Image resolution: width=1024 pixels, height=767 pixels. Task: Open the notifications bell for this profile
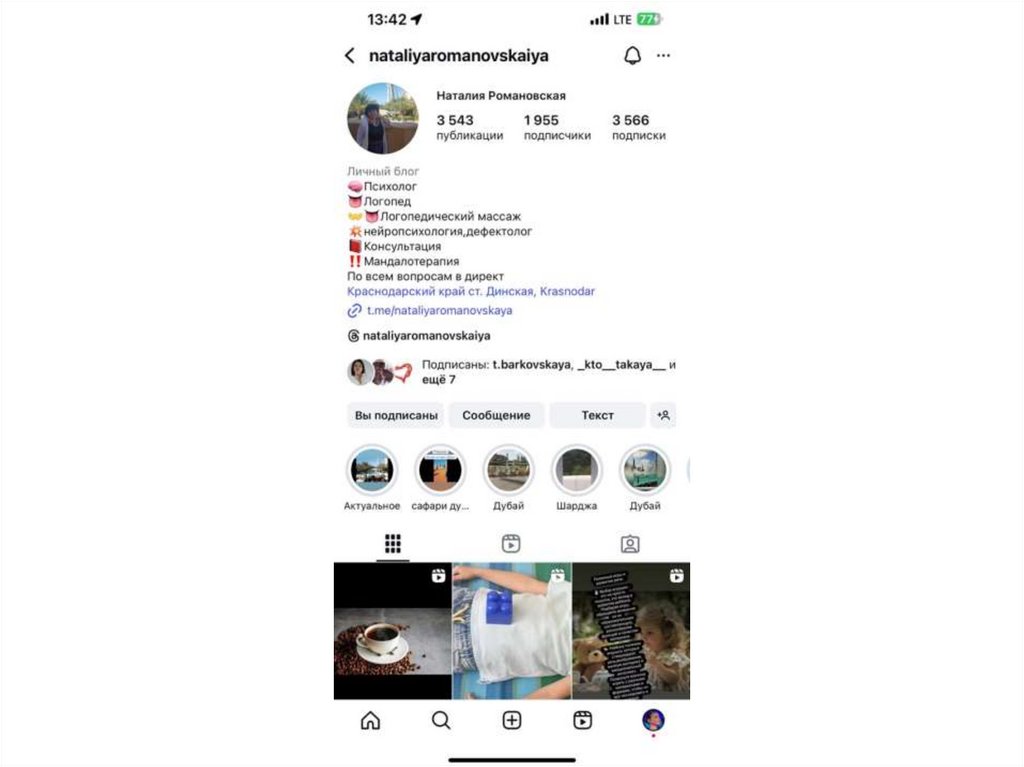632,56
